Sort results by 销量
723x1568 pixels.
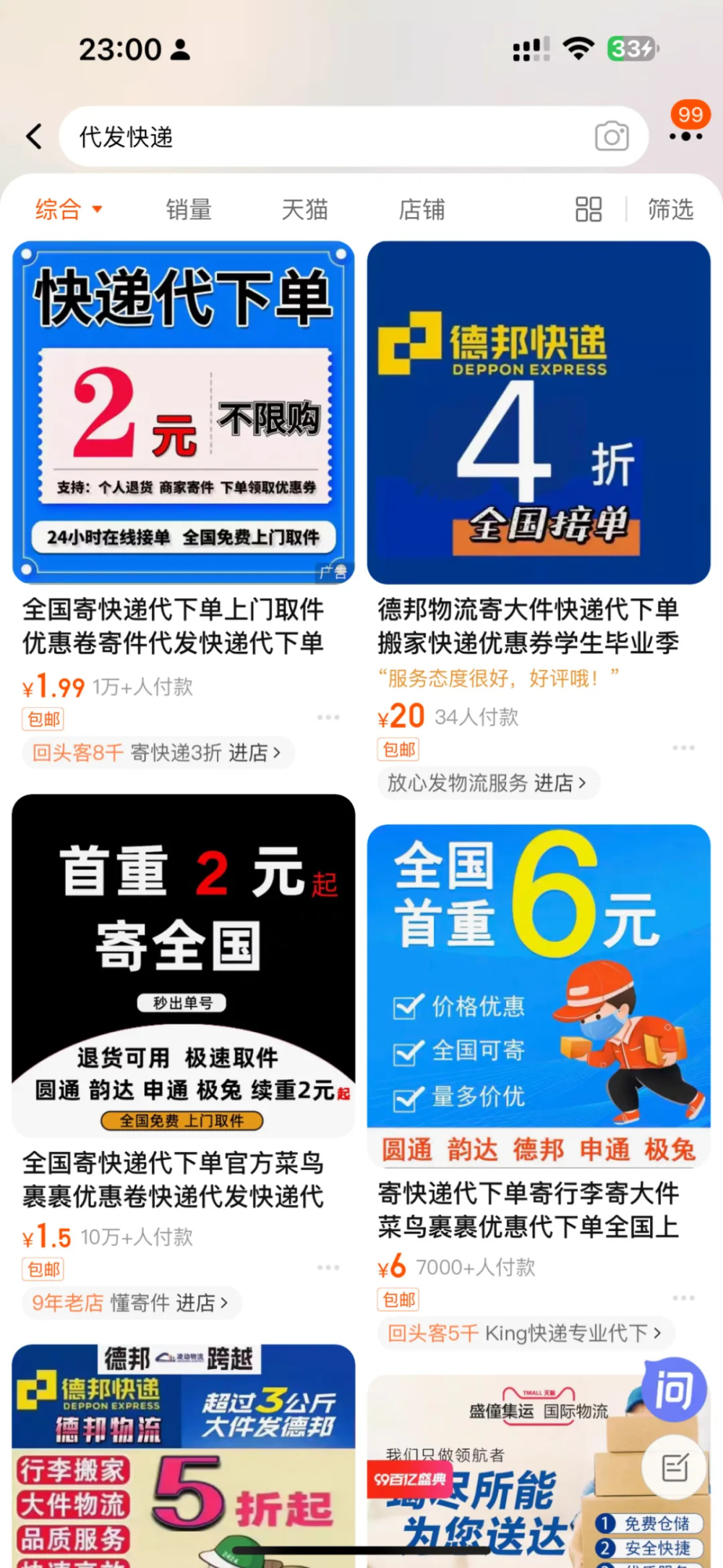(189, 210)
